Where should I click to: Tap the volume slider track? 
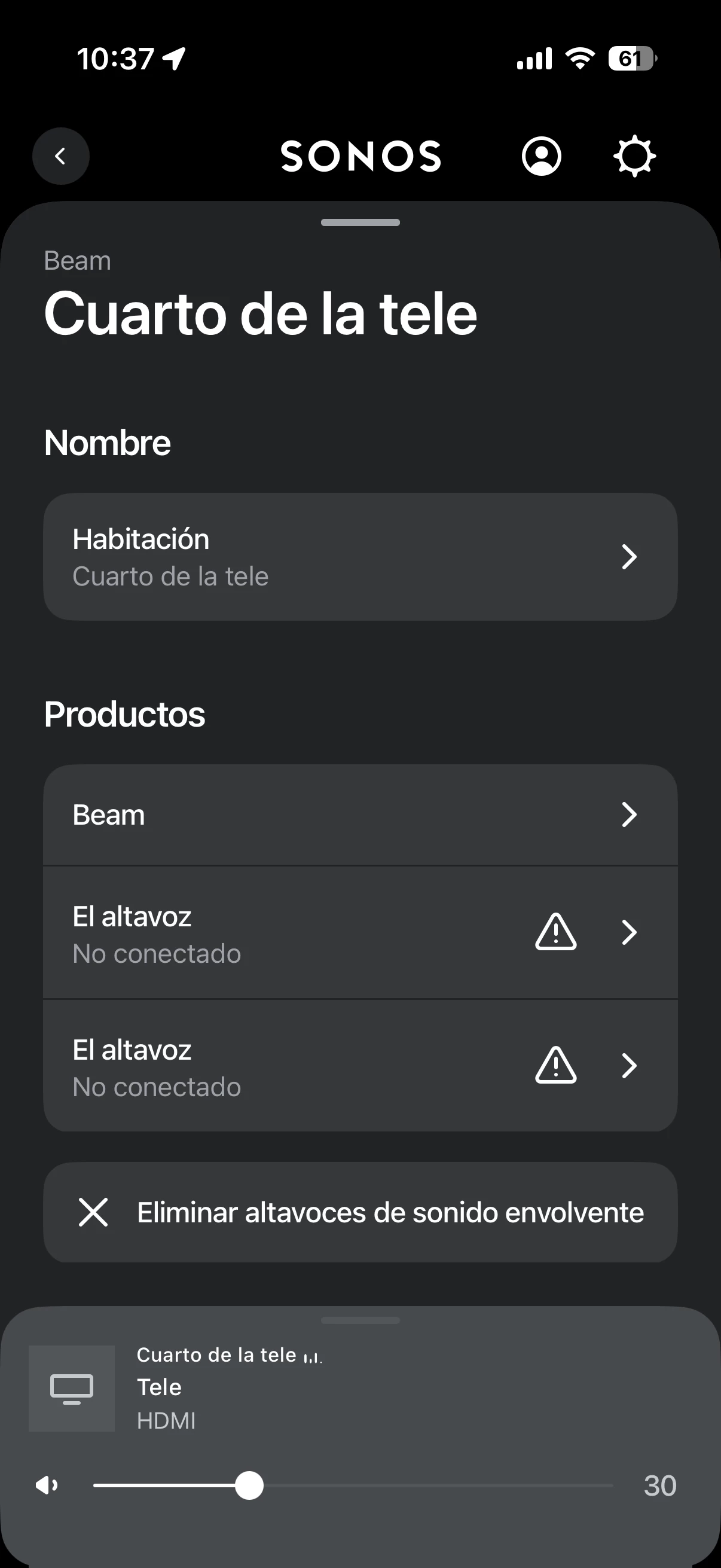pyautogui.click(x=426, y=1486)
